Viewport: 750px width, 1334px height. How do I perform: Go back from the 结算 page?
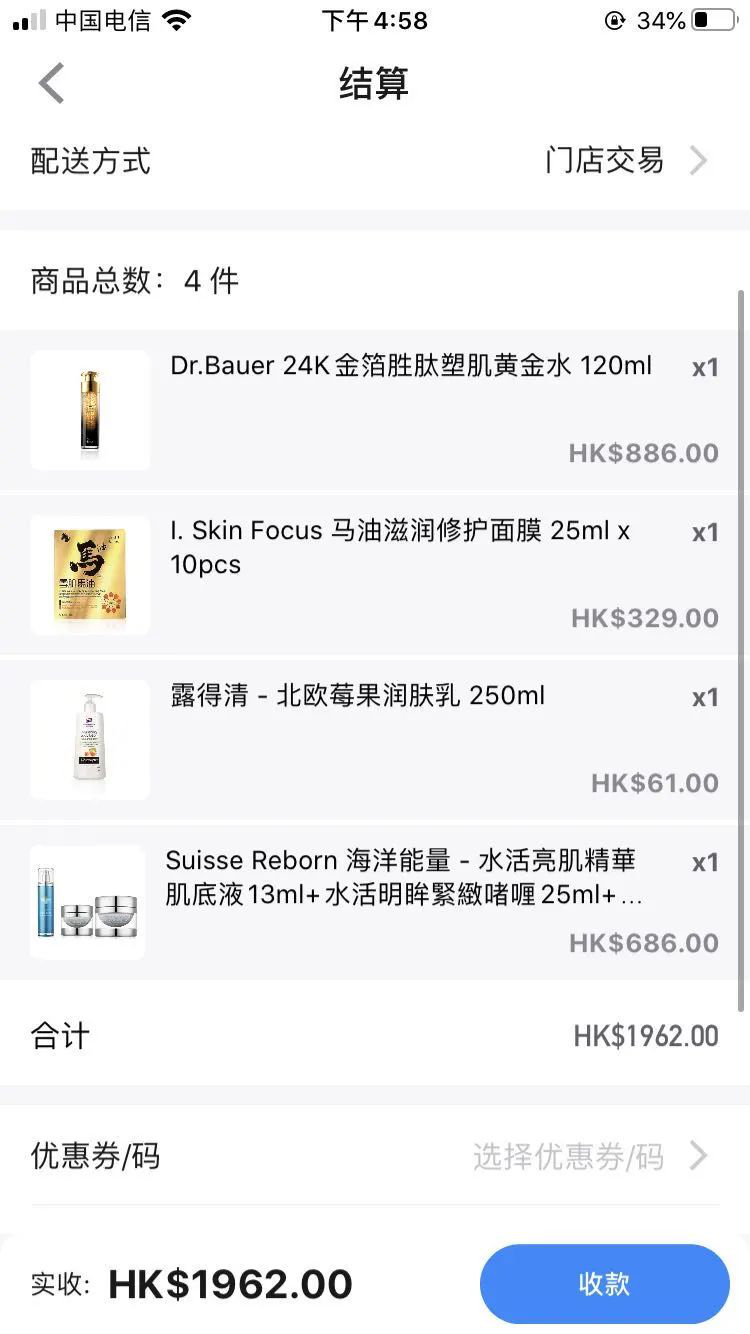(52, 83)
